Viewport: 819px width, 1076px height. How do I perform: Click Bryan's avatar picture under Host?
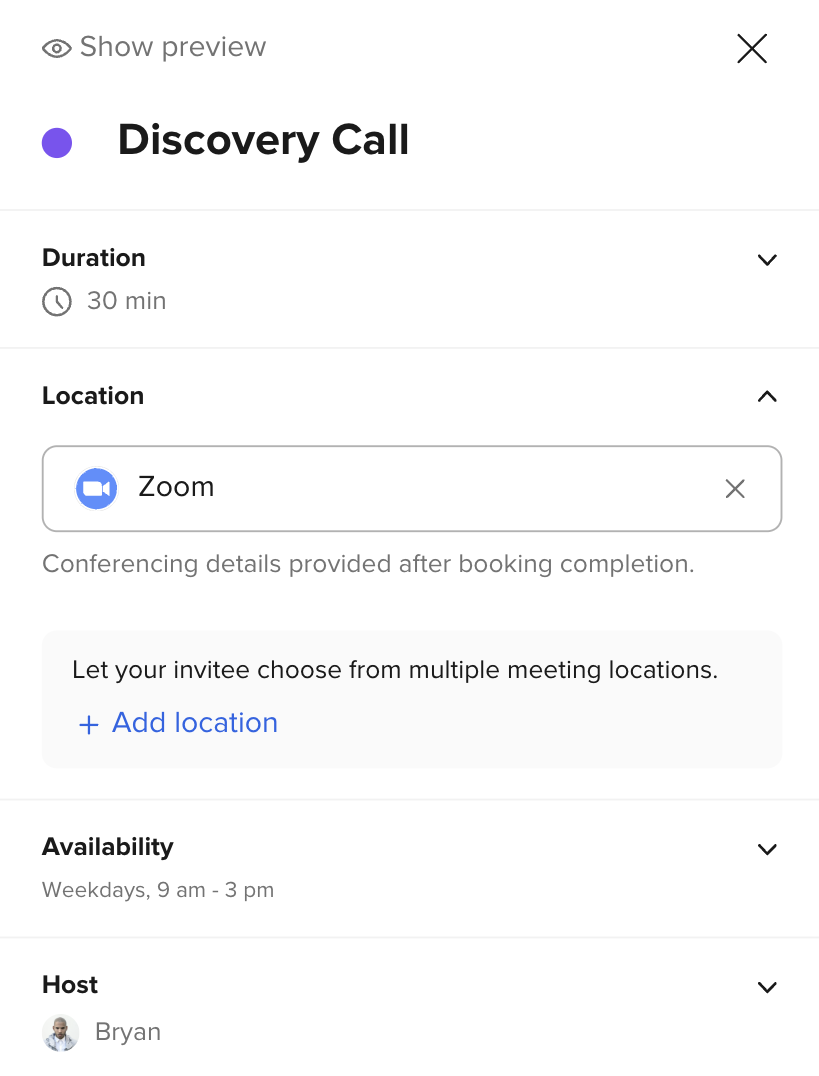point(60,1031)
